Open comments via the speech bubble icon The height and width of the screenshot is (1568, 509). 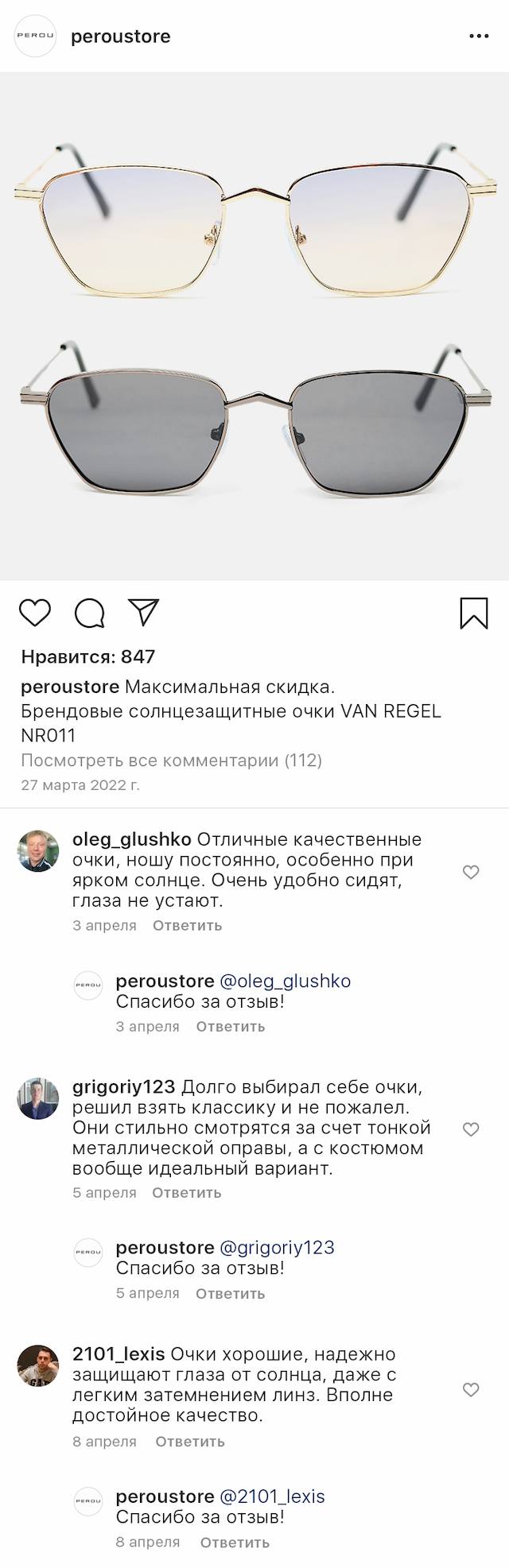(x=90, y=613)
